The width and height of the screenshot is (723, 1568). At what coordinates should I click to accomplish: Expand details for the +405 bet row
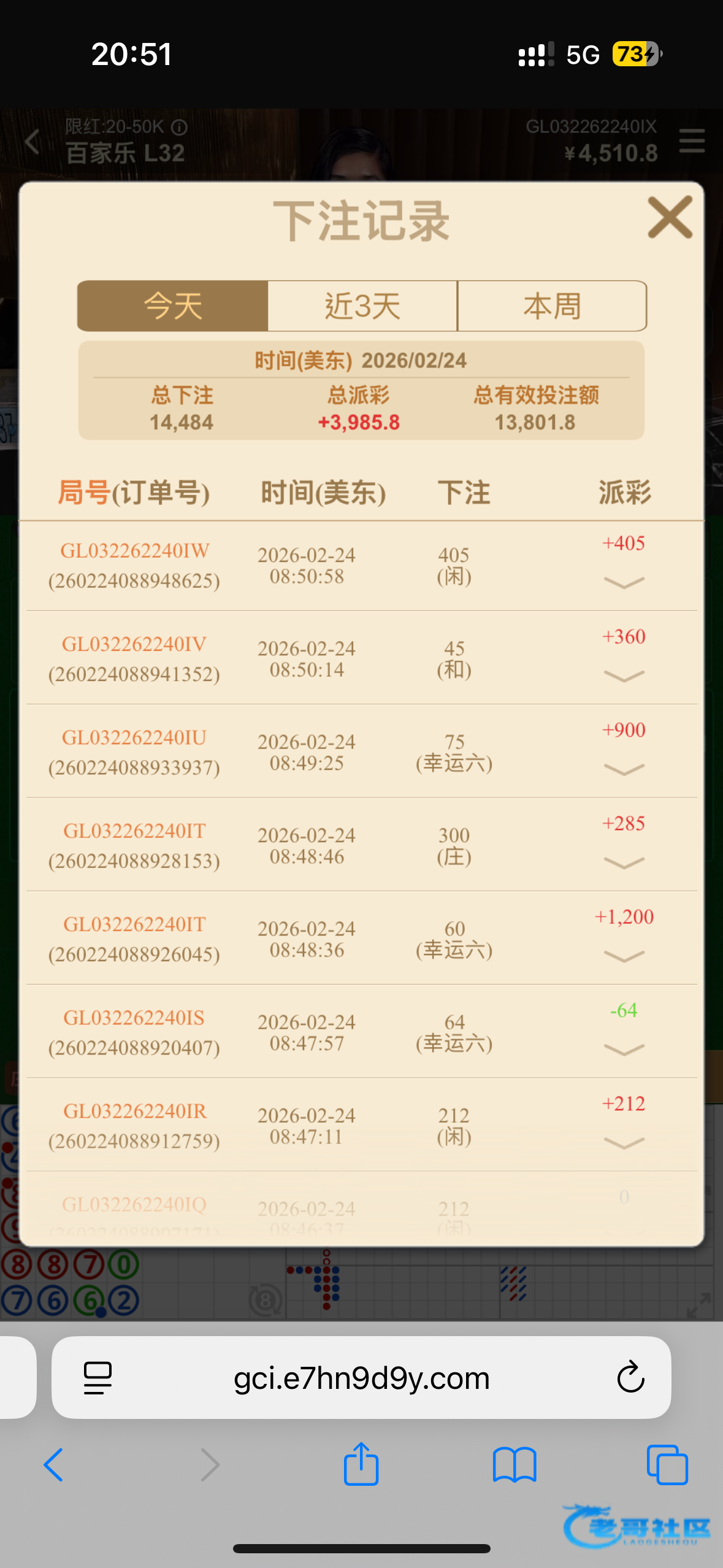(624, 582)
